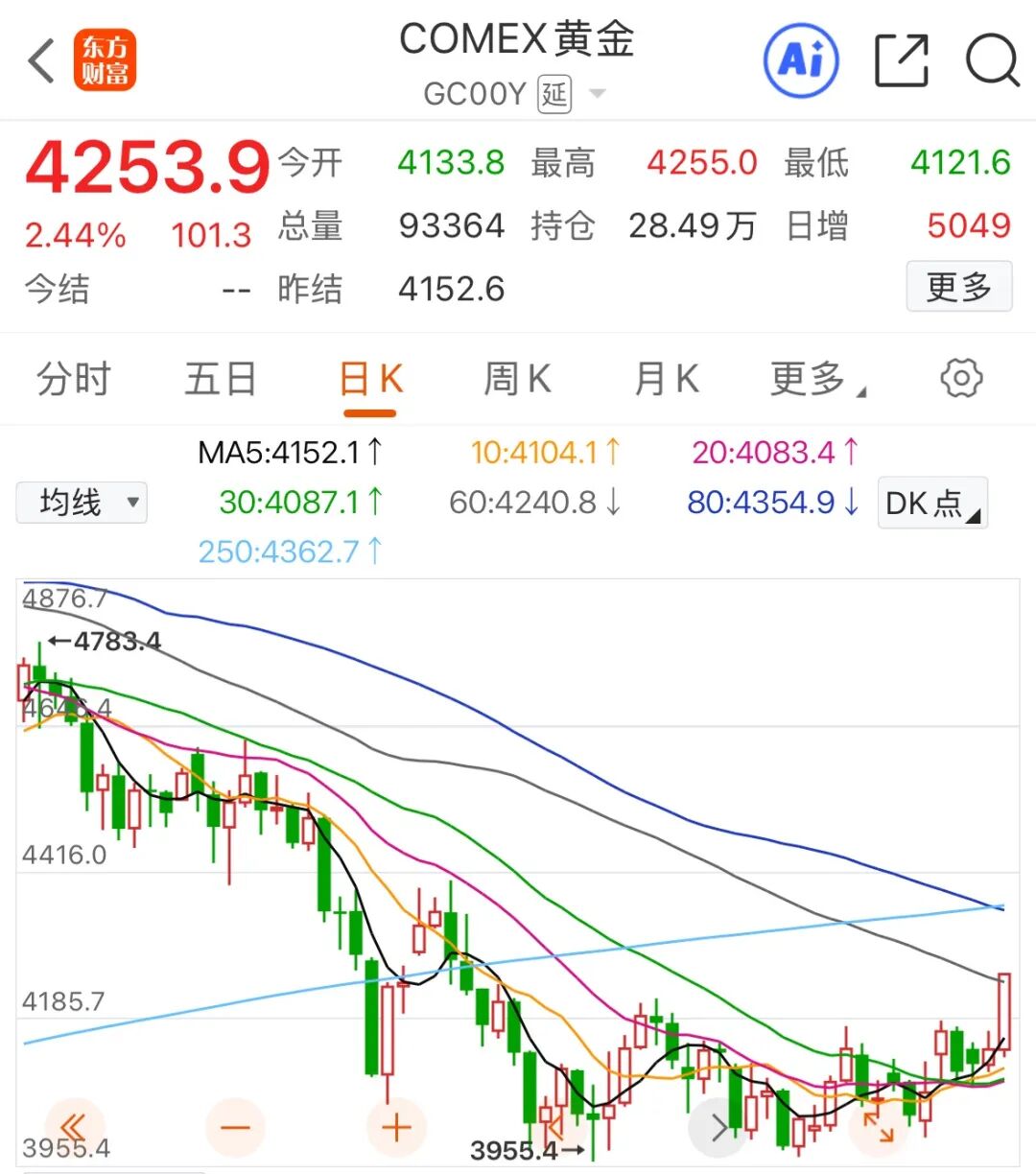Open chart settings gear
The height and width of the screenshot is (1174, 1036).
[961, 378]
